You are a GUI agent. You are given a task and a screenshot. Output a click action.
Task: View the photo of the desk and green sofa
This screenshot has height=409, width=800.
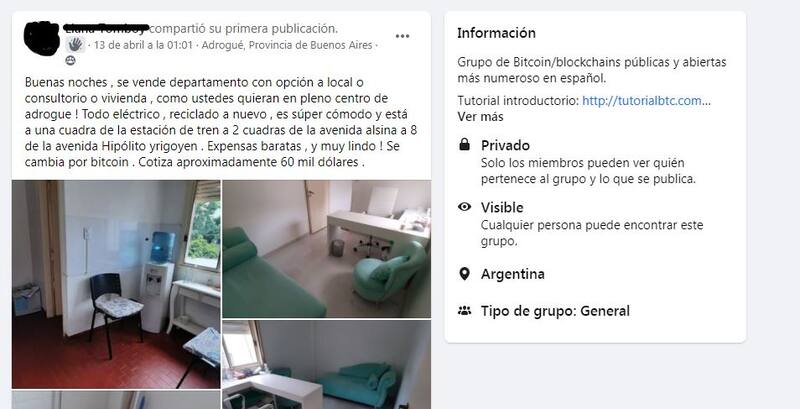click(x=326, y=248)
